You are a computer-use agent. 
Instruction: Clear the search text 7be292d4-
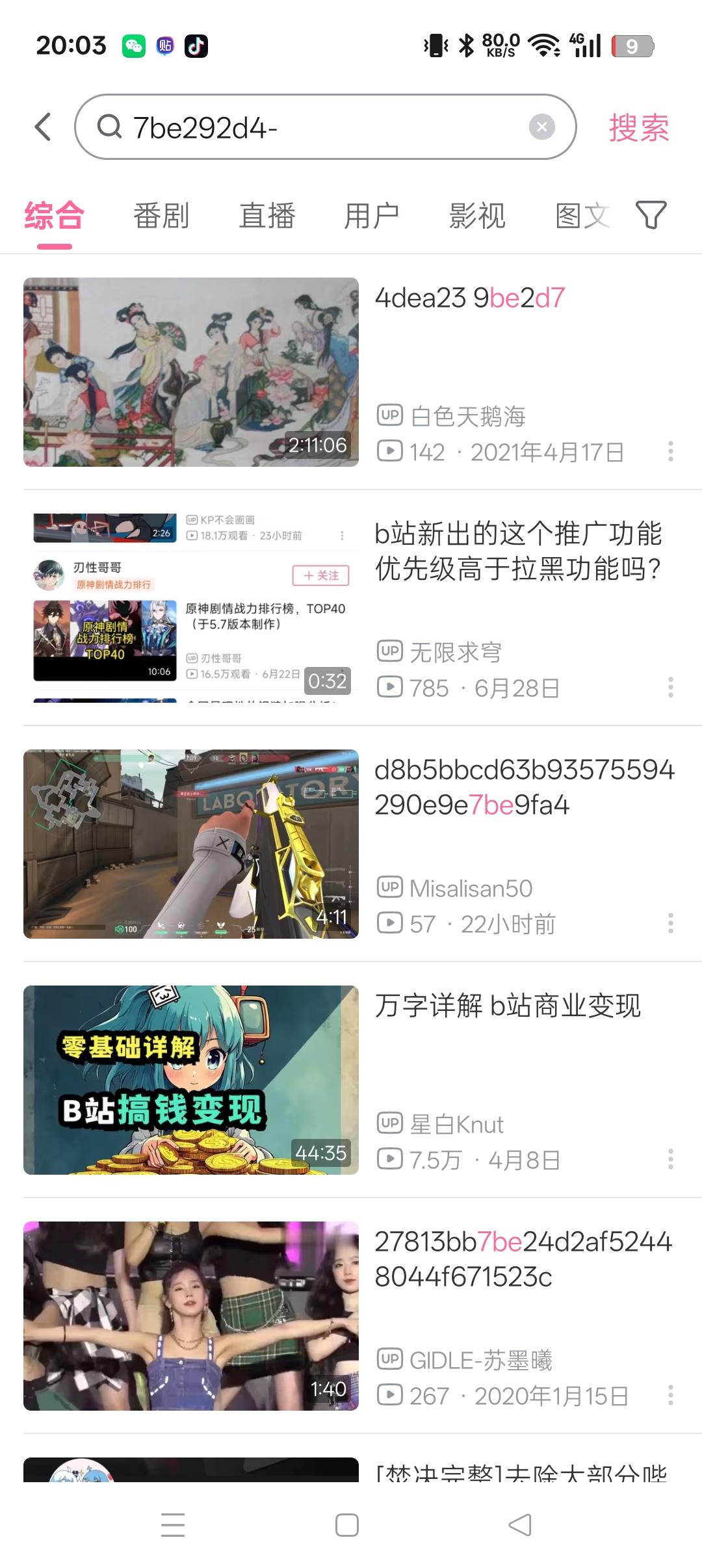(541, 127)
